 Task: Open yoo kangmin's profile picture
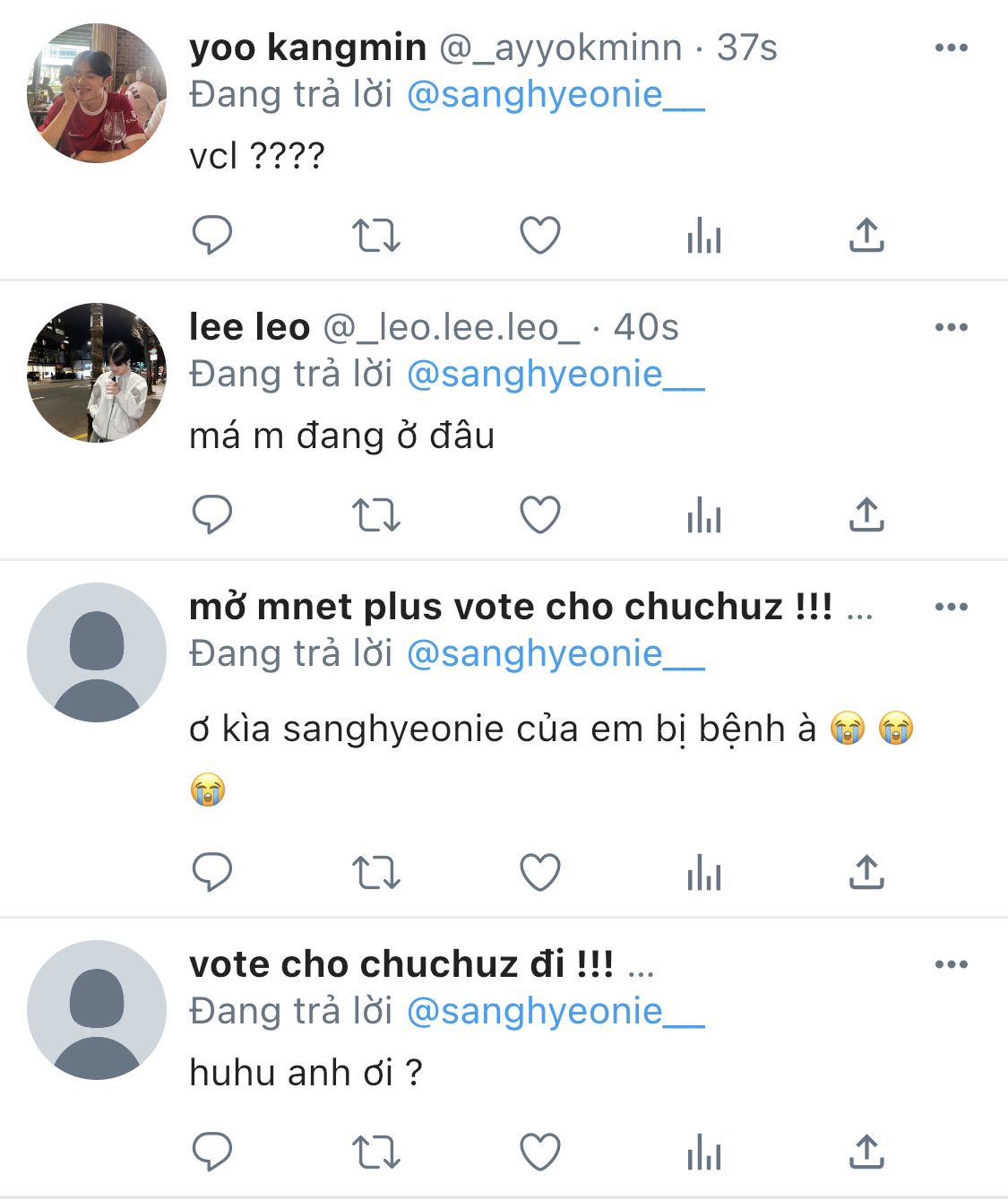97,93
